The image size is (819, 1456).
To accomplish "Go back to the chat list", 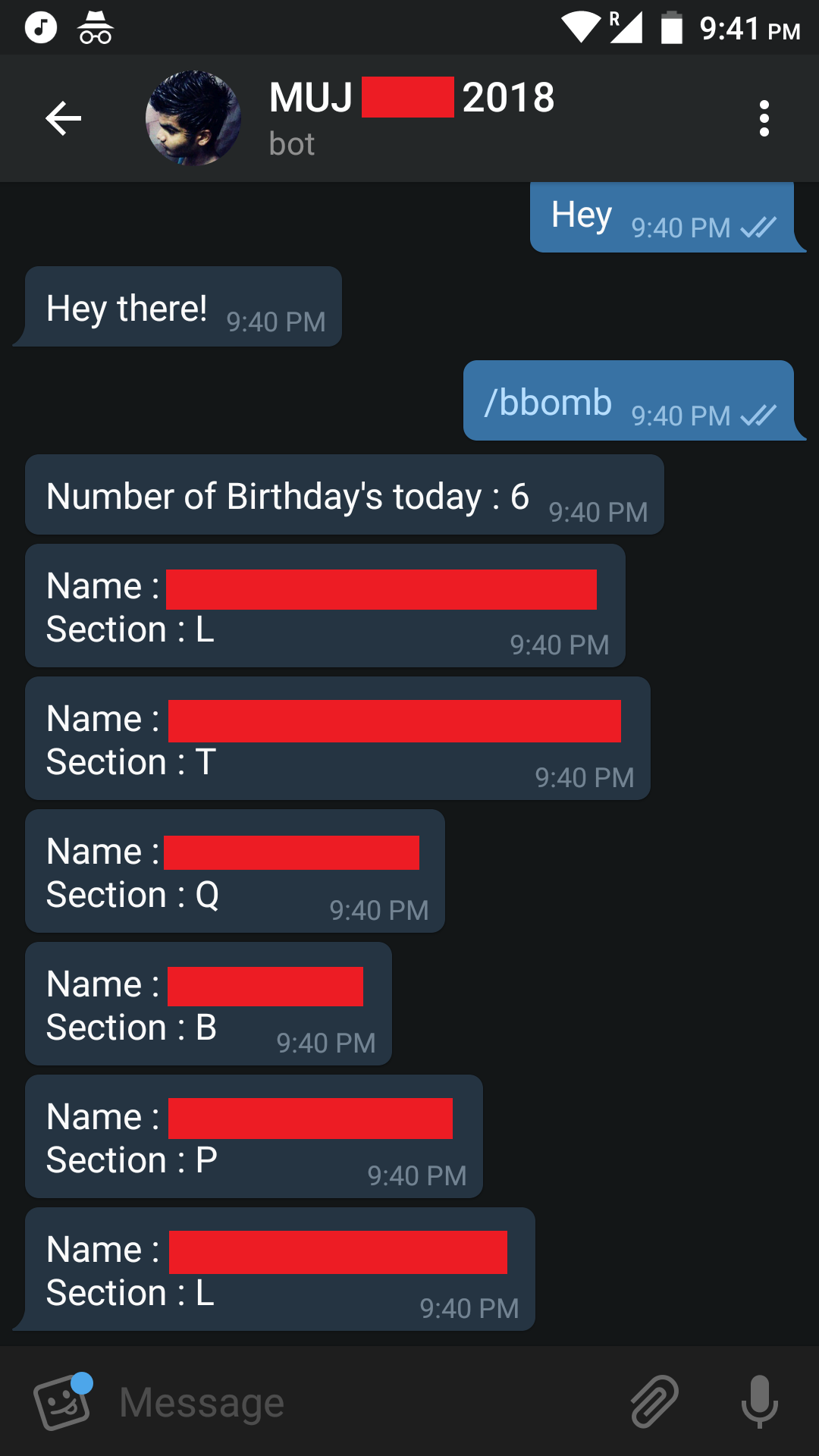I will 64,118.
